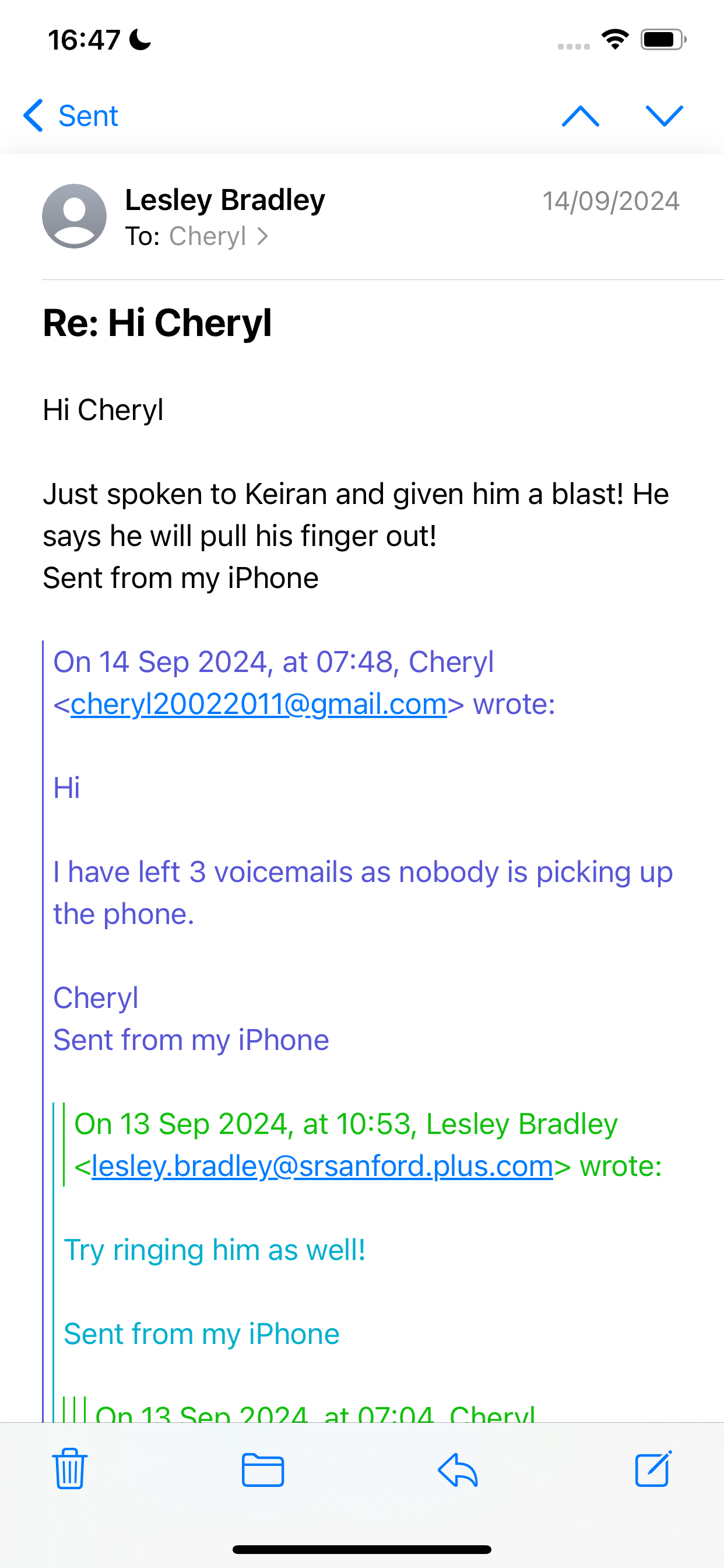Move this message to a folder
This screenshot has width=724, height=1568.
click(263, 1469)
